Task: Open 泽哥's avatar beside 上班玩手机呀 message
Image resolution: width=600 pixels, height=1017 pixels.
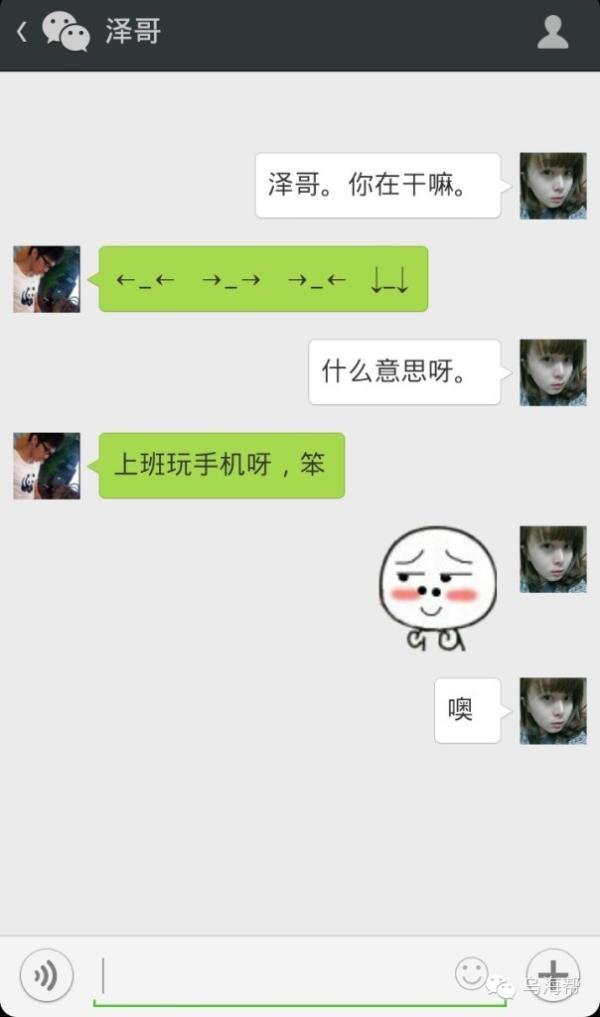Action: click(46, 466)
